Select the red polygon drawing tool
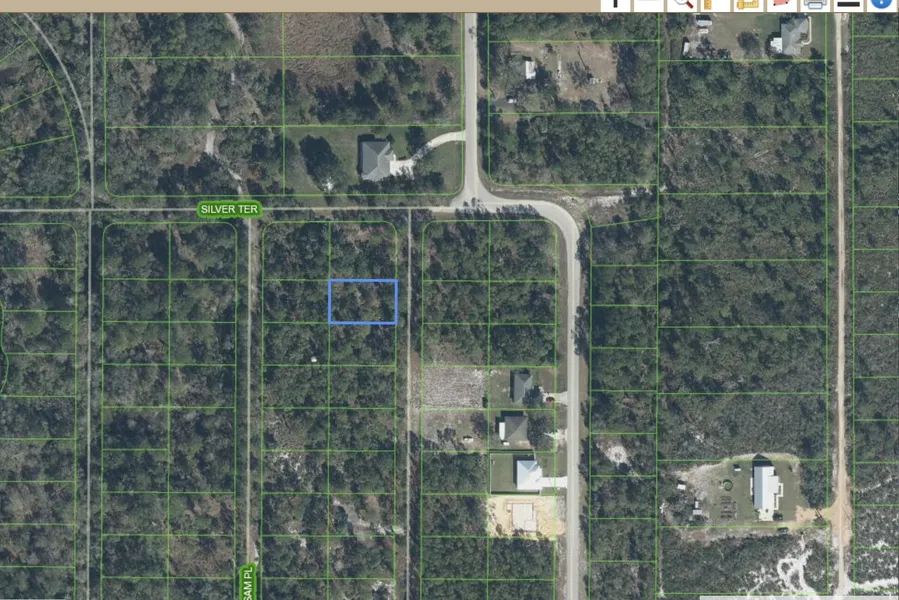Image resolution: width=899 pixels, height=600 pixels. (x=781, y=4)
